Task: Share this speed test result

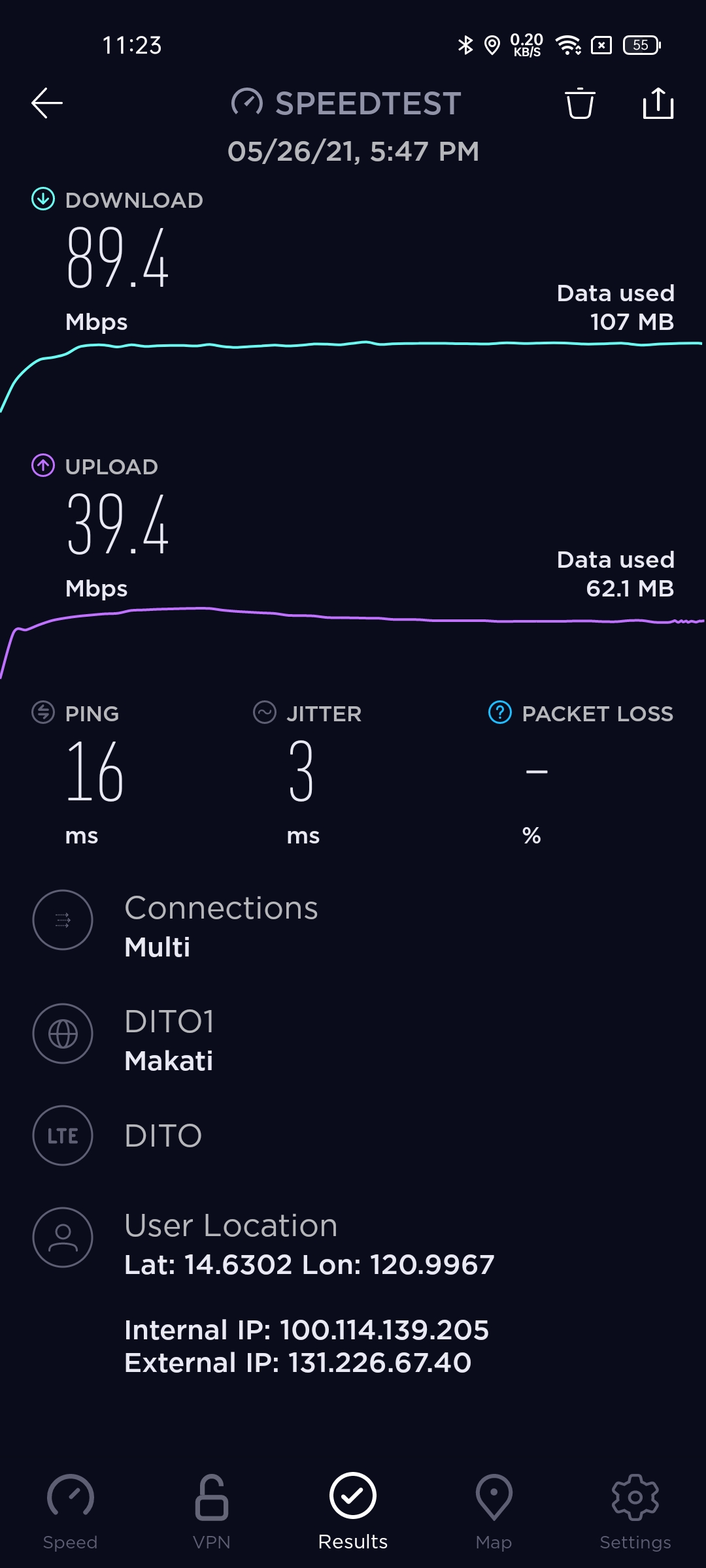Action: click(x=658, y=103)
